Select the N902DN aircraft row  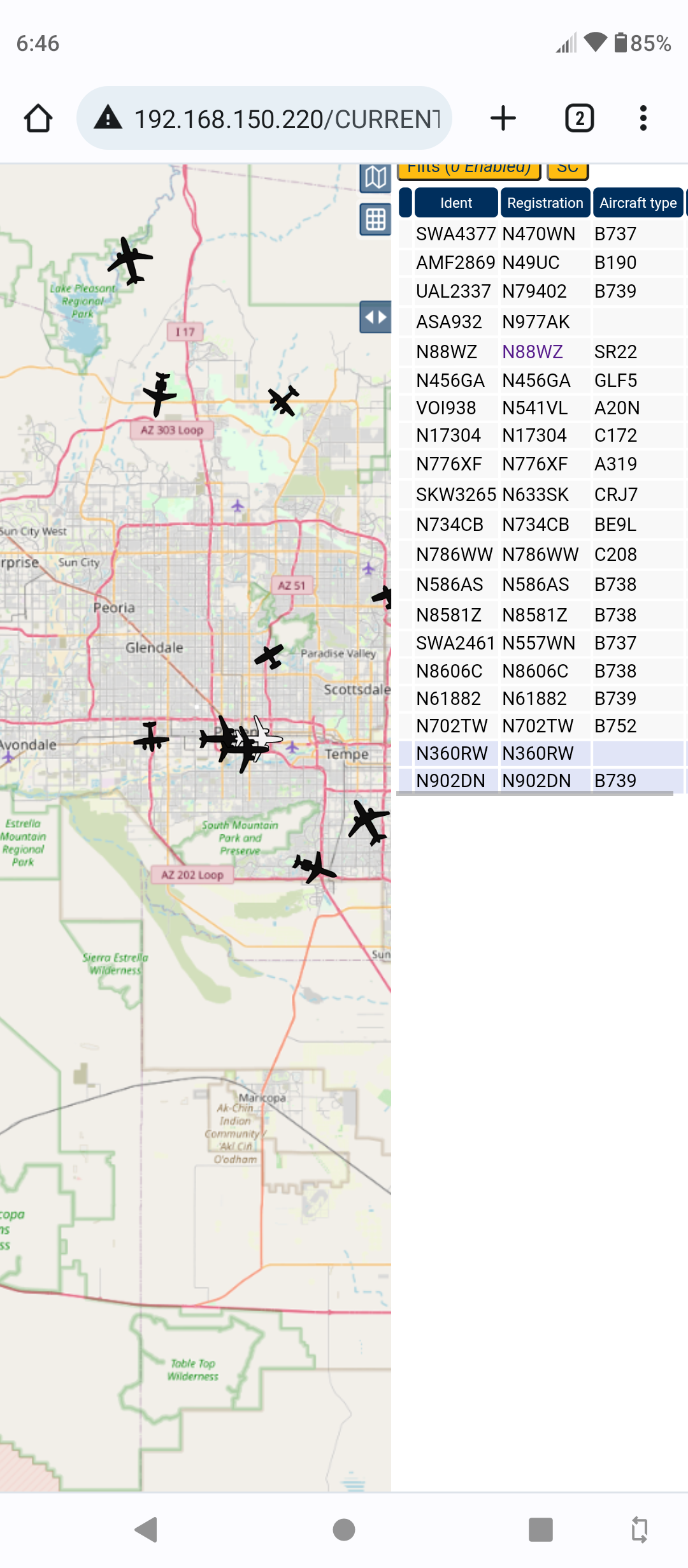(x=541, y=781)
